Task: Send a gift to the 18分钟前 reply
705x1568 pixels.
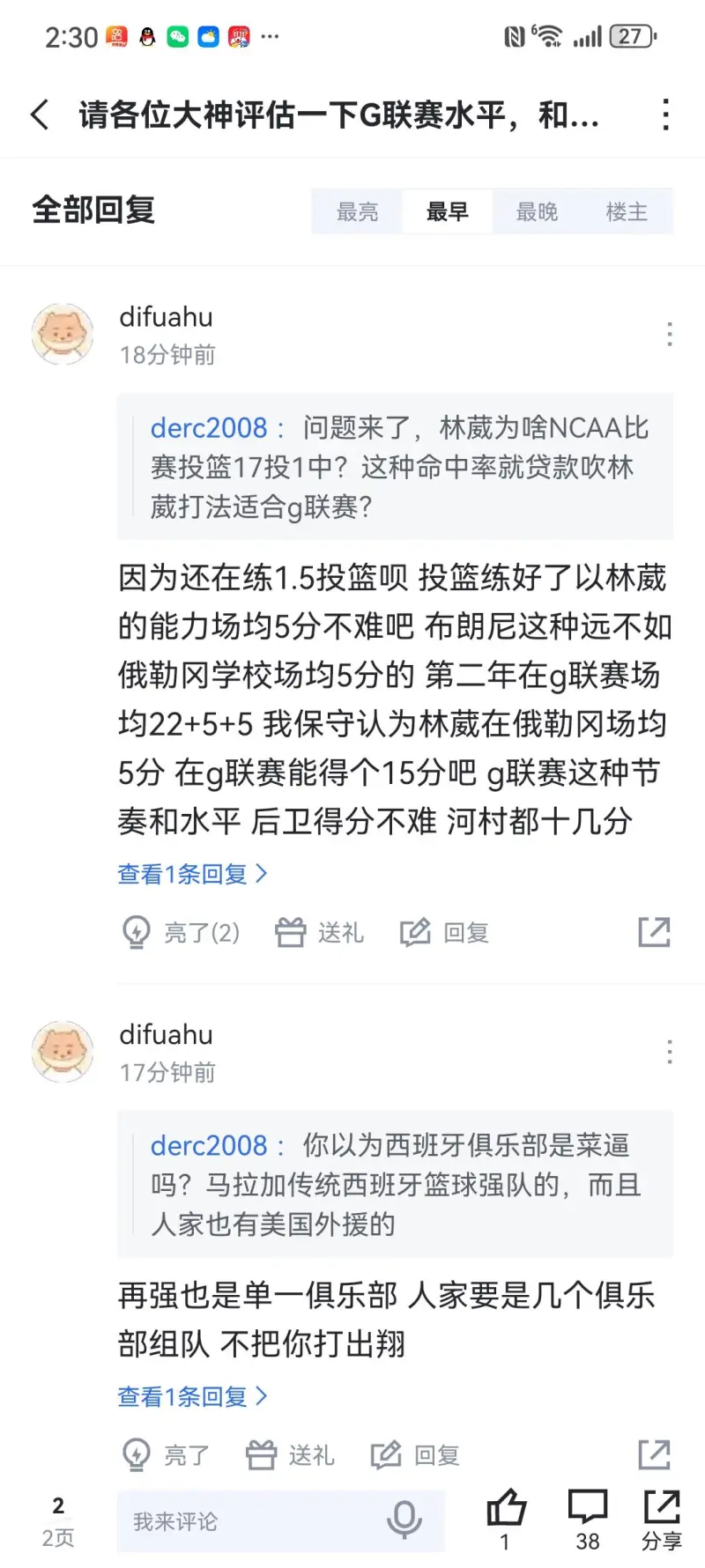Action: 319,932
